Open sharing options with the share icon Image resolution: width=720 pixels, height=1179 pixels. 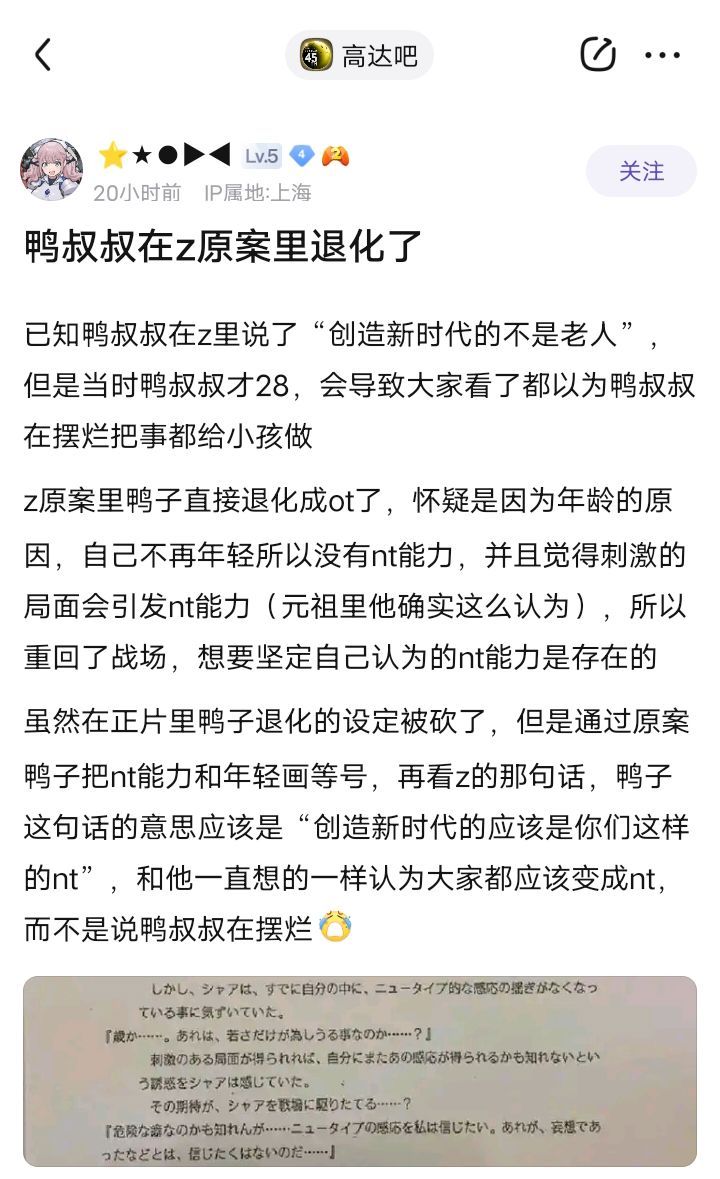(x=597, y=57)
